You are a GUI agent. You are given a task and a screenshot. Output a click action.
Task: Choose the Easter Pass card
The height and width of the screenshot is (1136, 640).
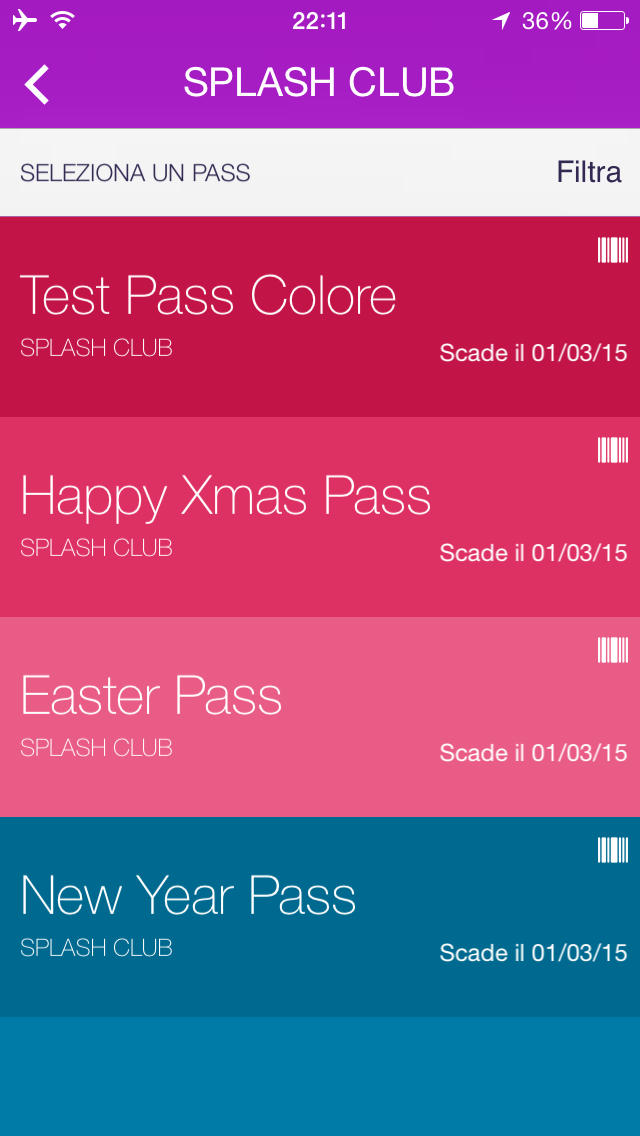320,717
